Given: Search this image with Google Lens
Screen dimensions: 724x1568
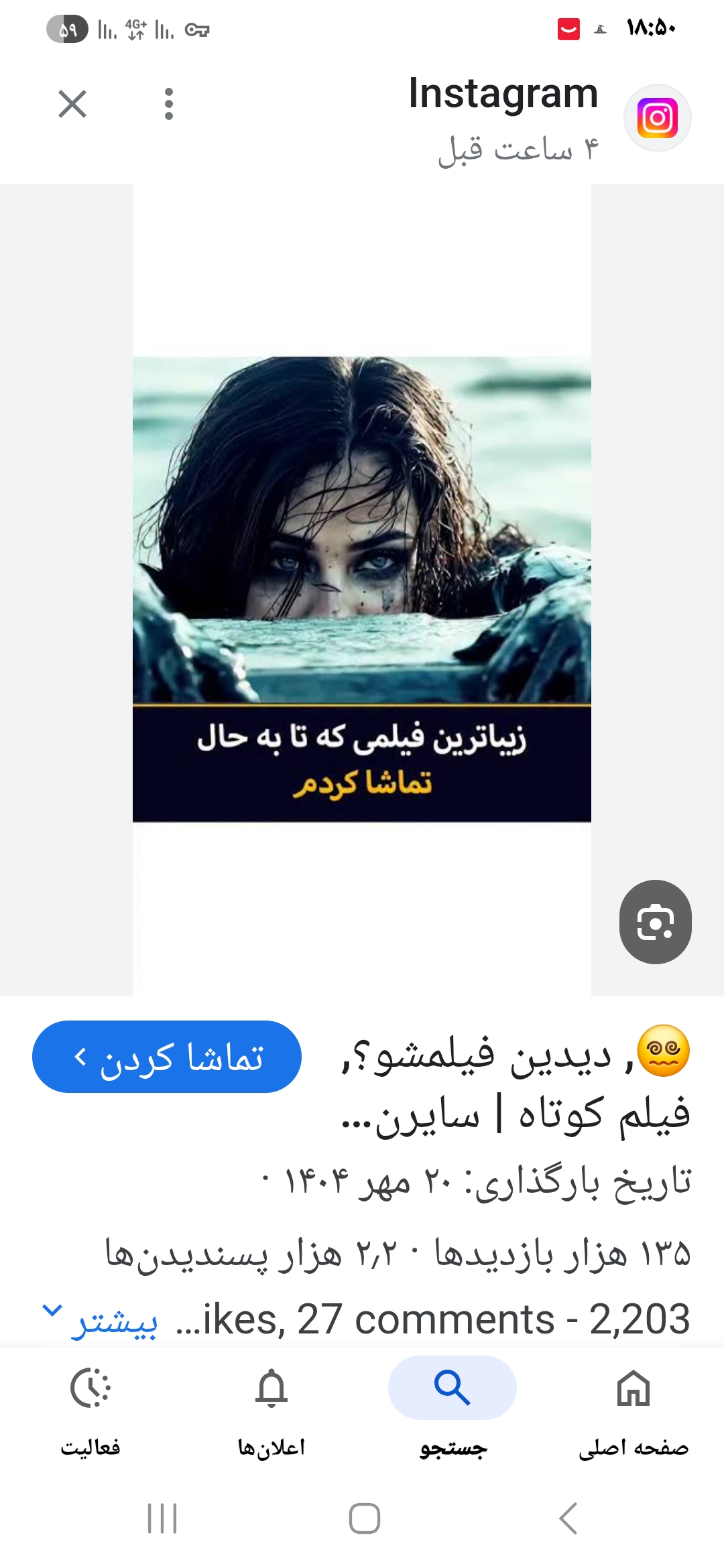Looking at the screenshot, I should [655, 922].
